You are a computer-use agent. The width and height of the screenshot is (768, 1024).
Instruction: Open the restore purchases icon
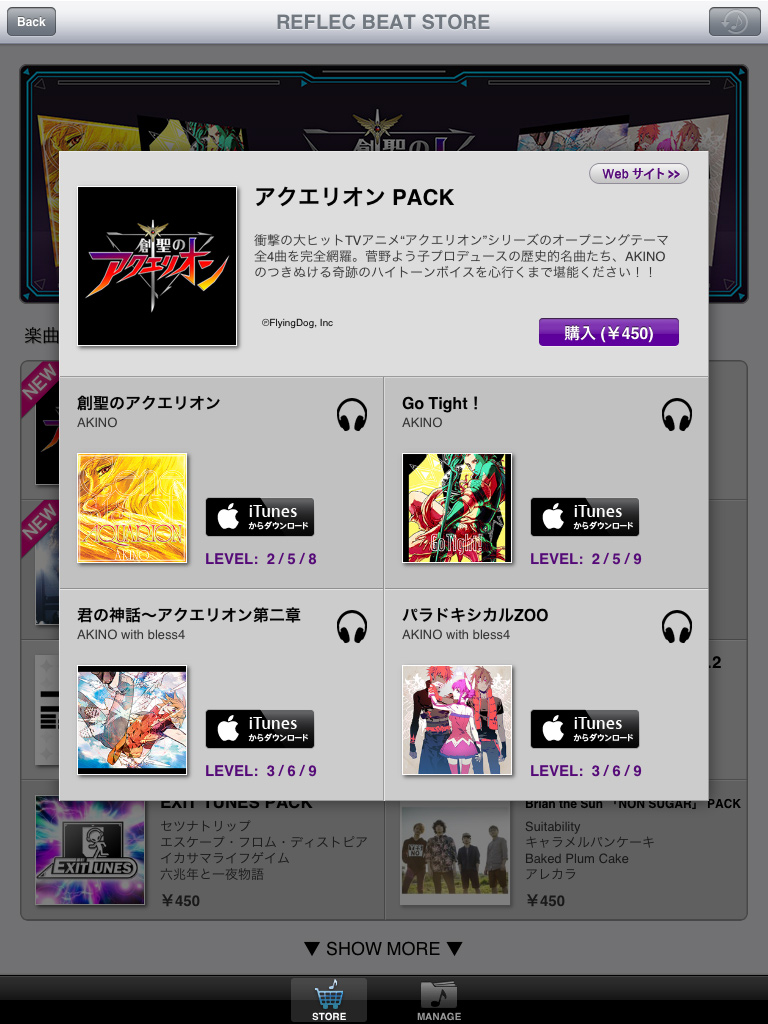[734, 21]
